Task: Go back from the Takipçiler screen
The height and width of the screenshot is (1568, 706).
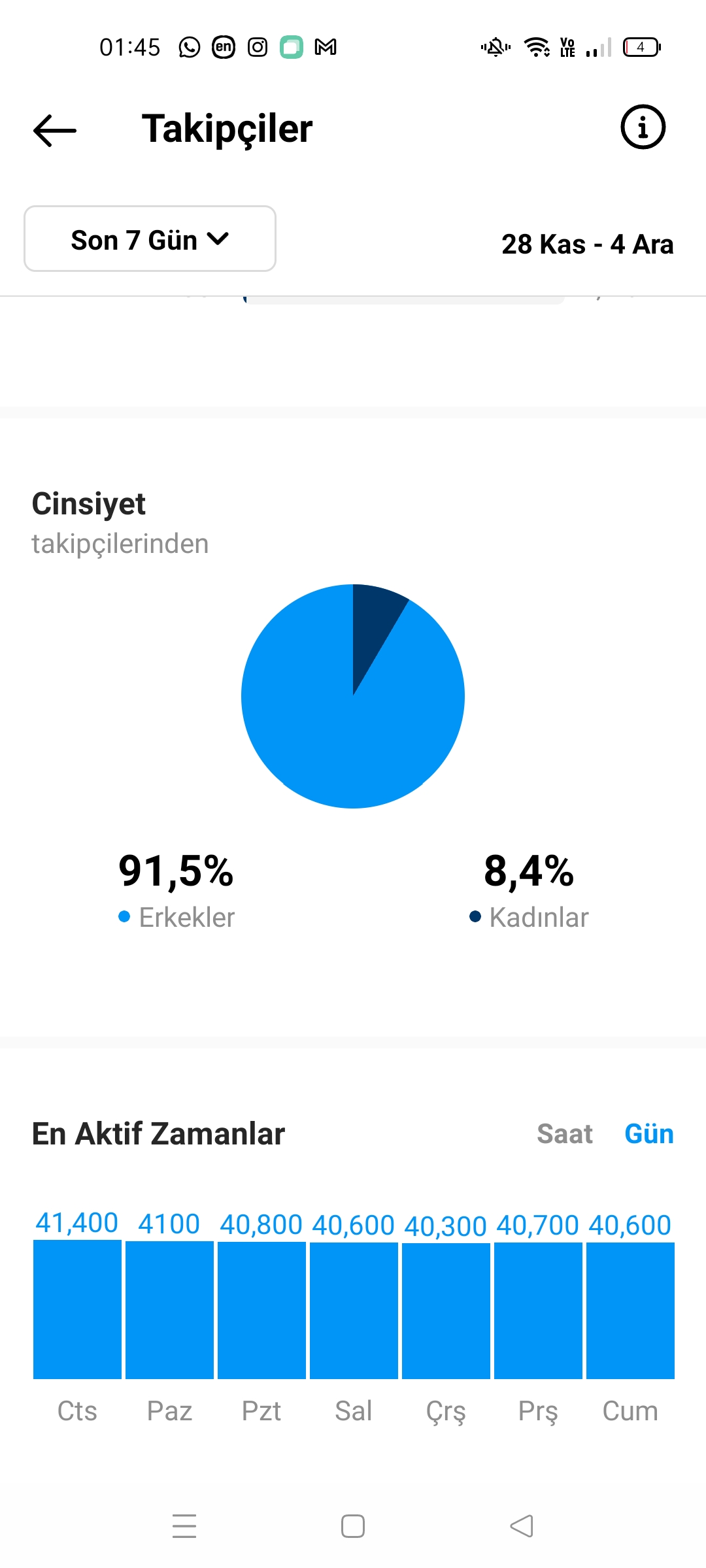Action: [x=55, y=129]
